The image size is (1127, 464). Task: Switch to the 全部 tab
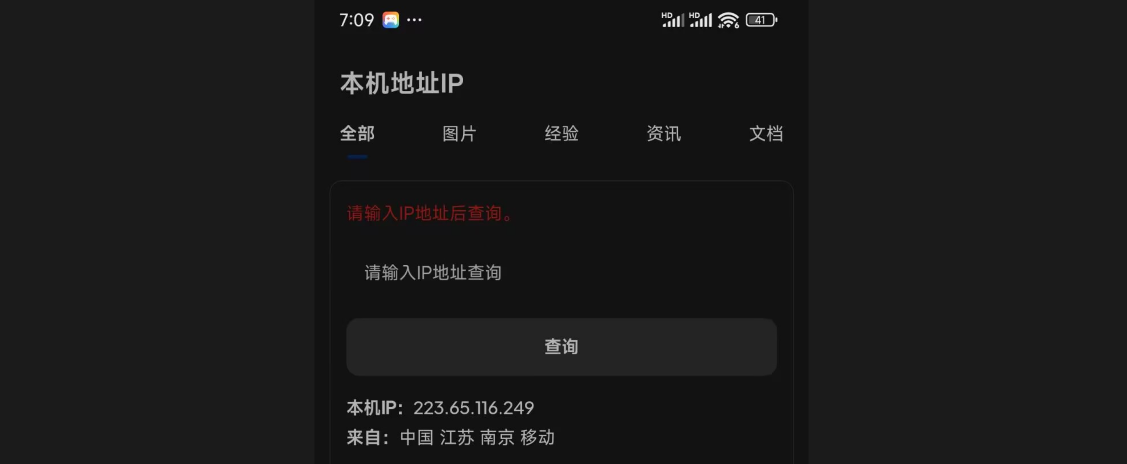pos(357,134)
